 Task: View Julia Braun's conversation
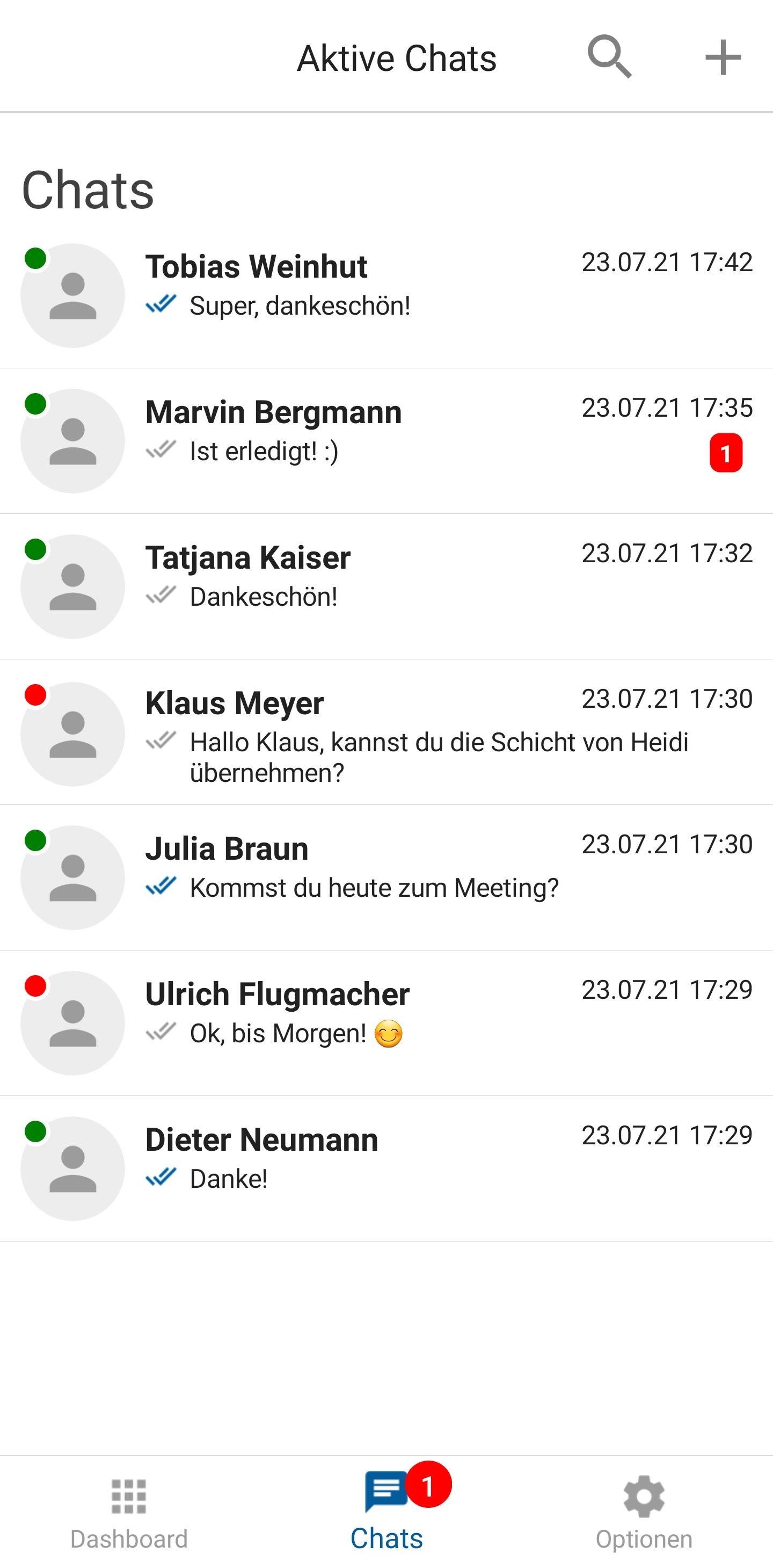[386, 878]
